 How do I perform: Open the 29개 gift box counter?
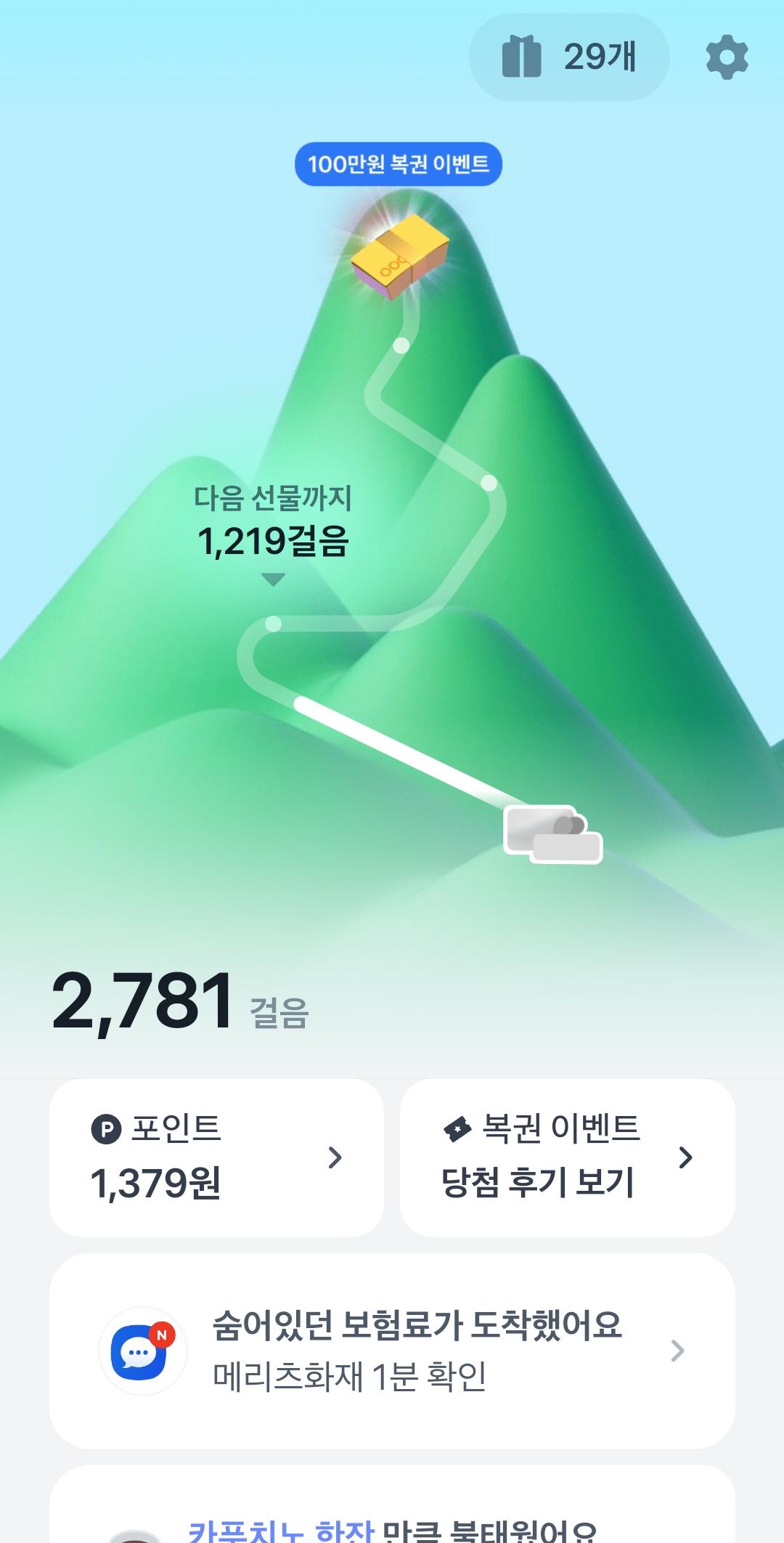pos(569,57)
